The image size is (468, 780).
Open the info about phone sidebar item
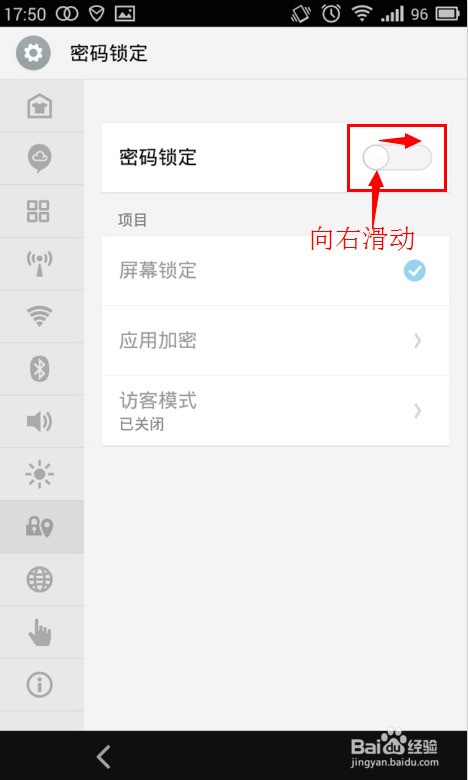click(40, 685)
